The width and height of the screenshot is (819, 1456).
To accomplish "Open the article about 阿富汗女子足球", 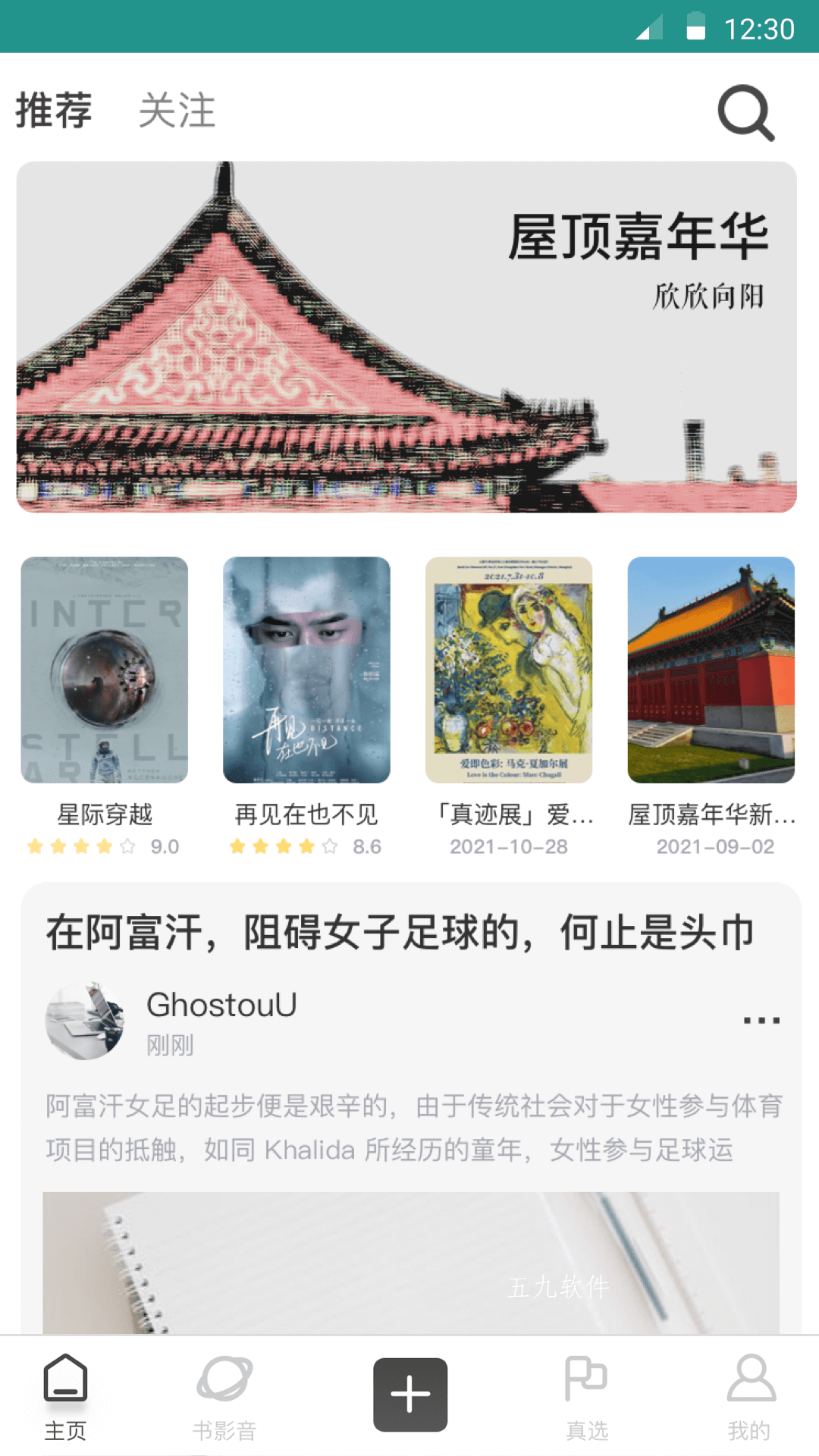I will 400,932.
